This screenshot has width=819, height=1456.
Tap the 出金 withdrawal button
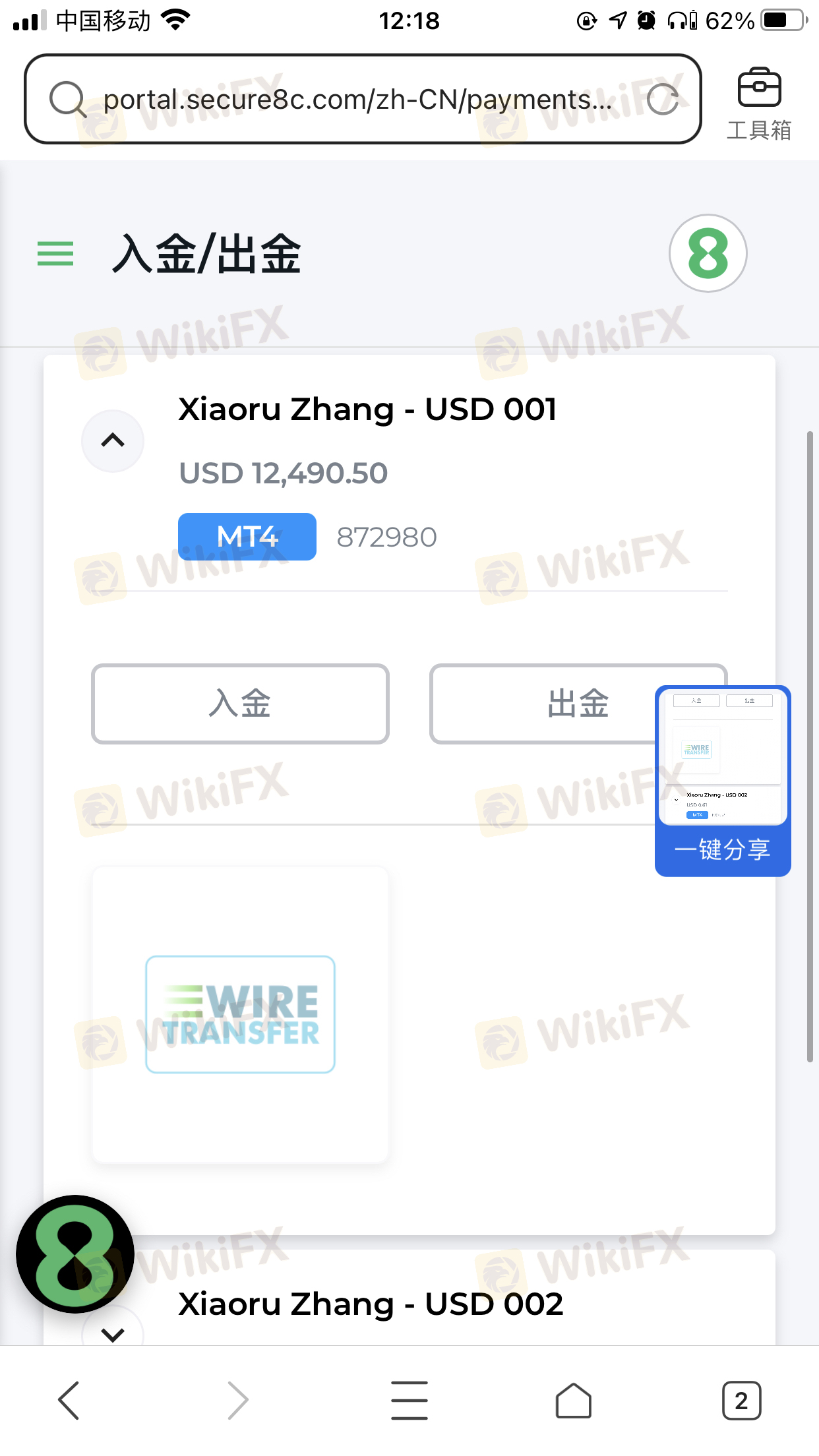541,704
